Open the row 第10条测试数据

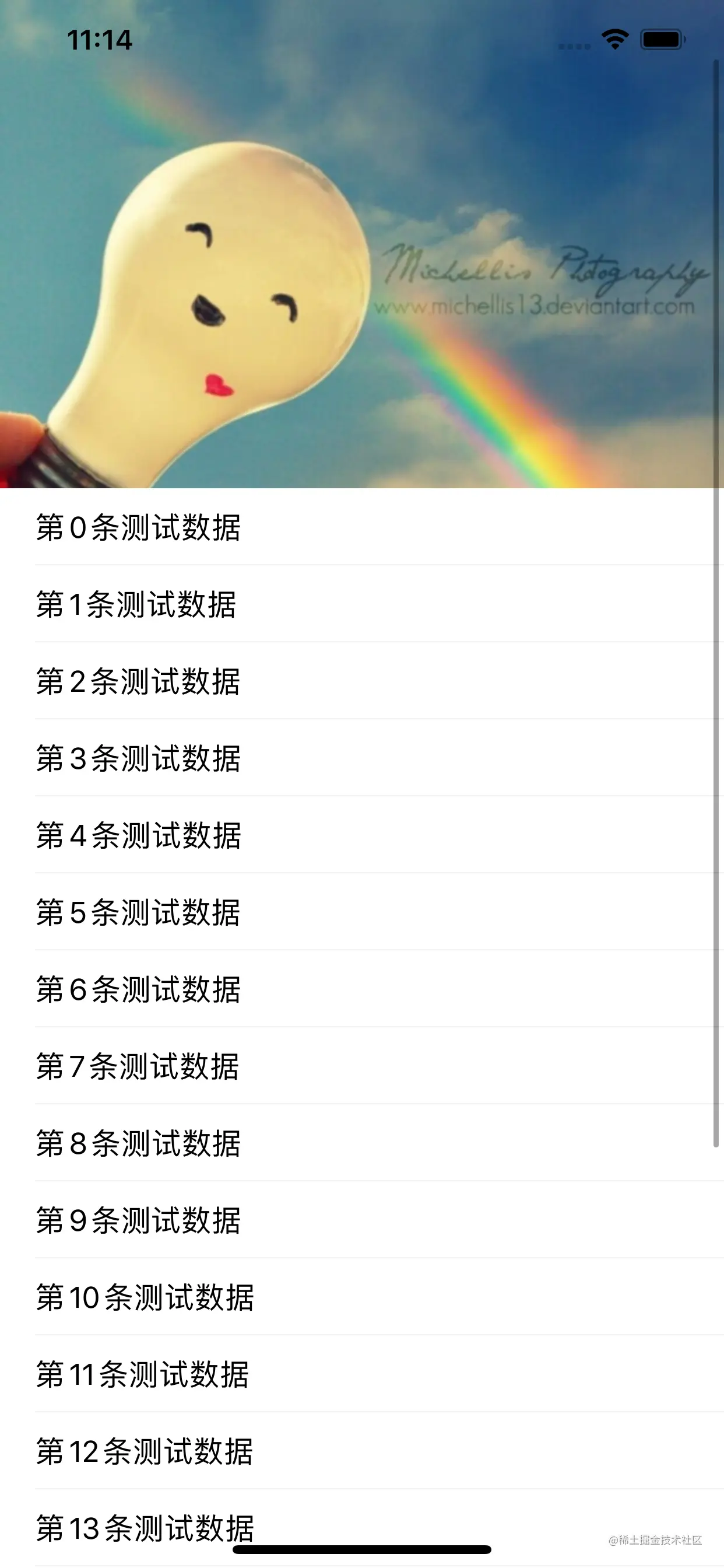pos(145,1297)
